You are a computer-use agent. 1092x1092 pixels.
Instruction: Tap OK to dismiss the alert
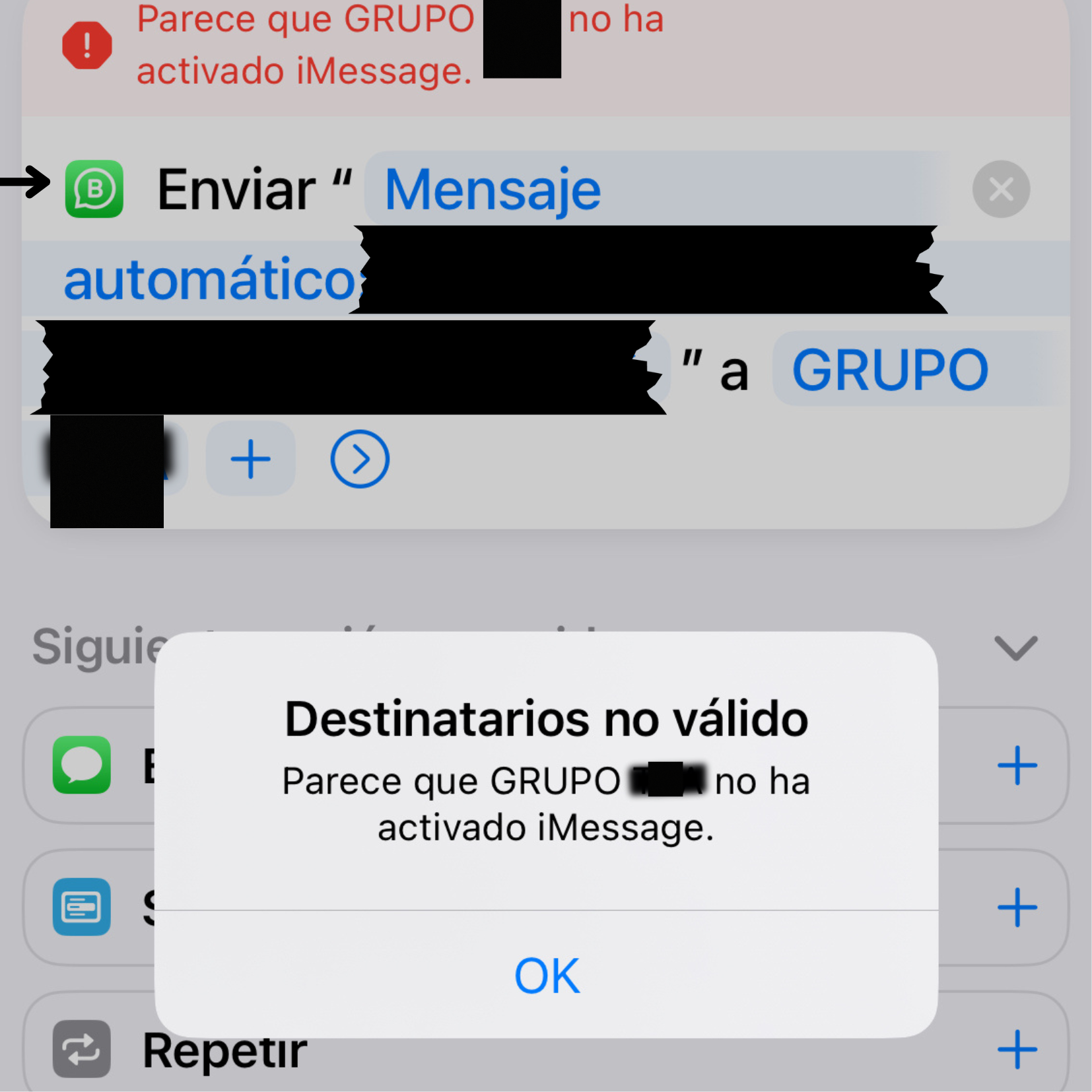547,975
